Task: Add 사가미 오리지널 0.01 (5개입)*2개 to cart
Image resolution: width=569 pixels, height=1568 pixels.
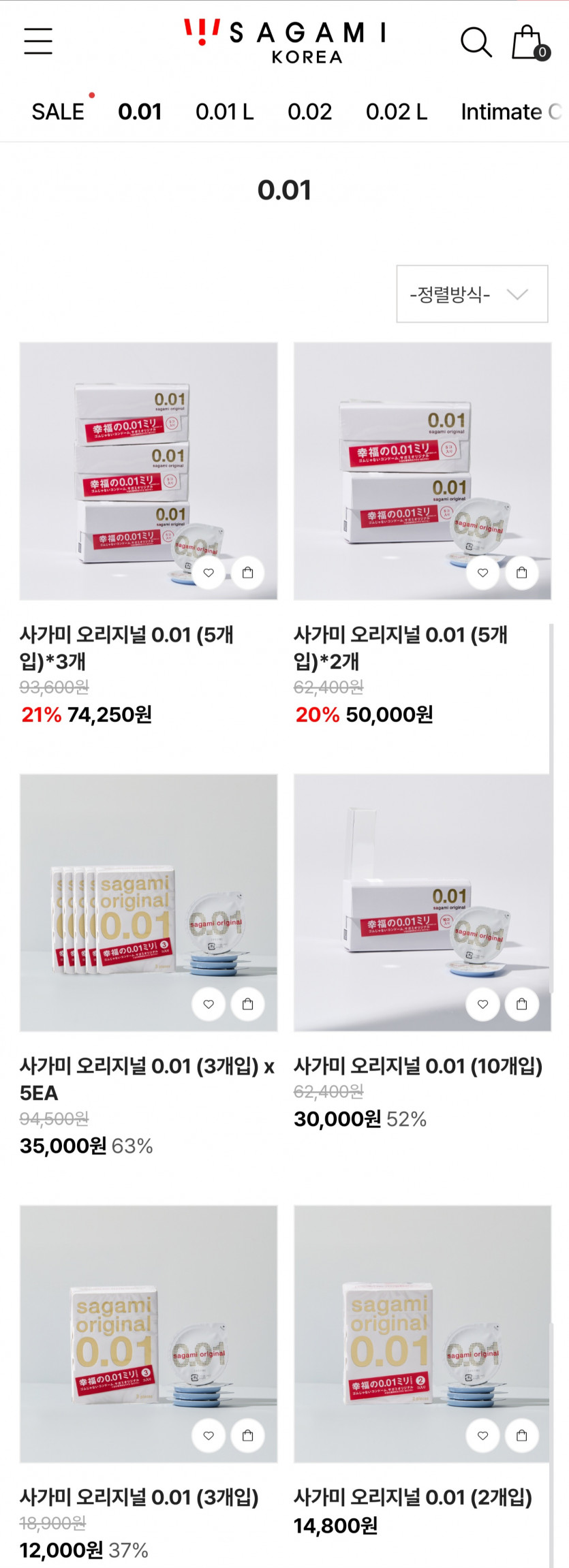Action: coord(522,573)
